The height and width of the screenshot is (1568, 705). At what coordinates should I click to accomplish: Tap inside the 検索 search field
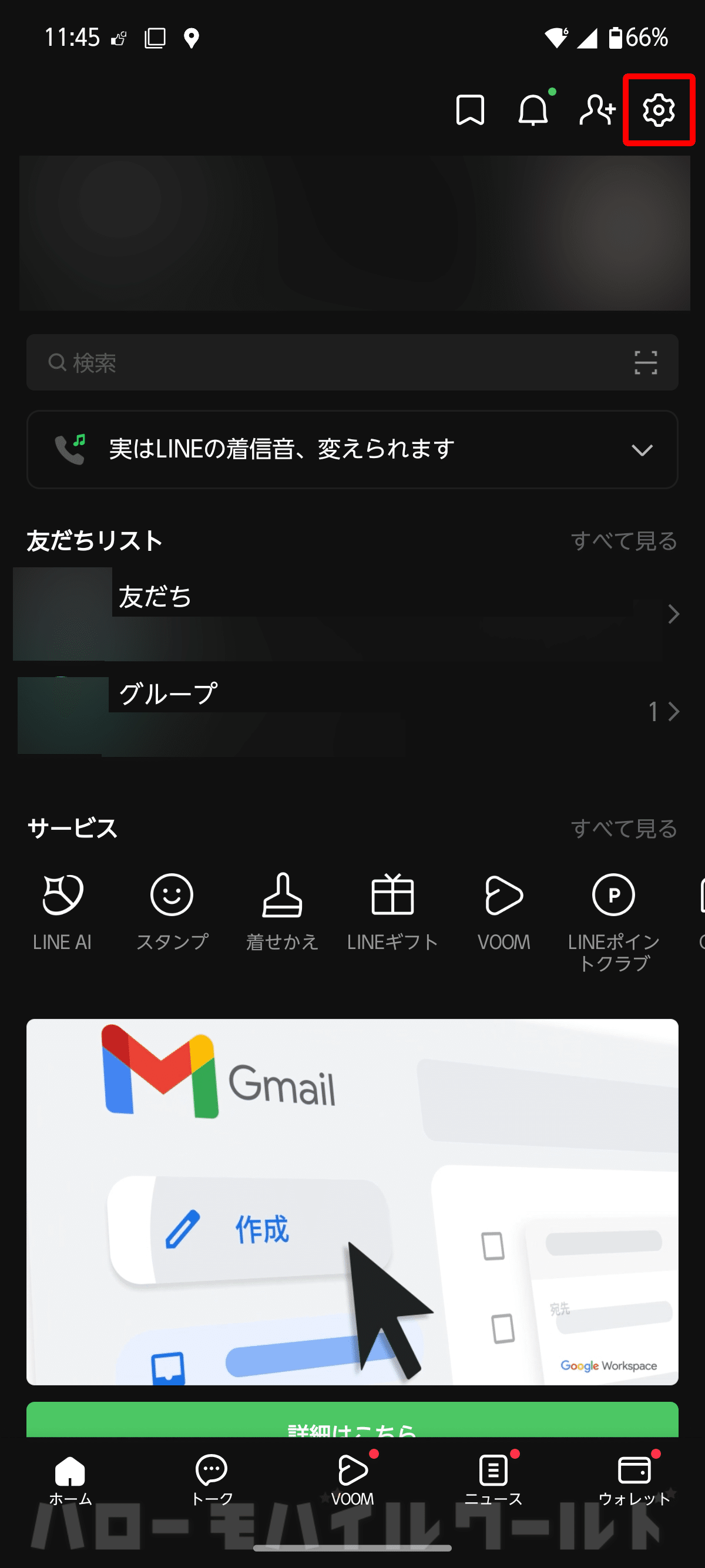tap(244, 362)
